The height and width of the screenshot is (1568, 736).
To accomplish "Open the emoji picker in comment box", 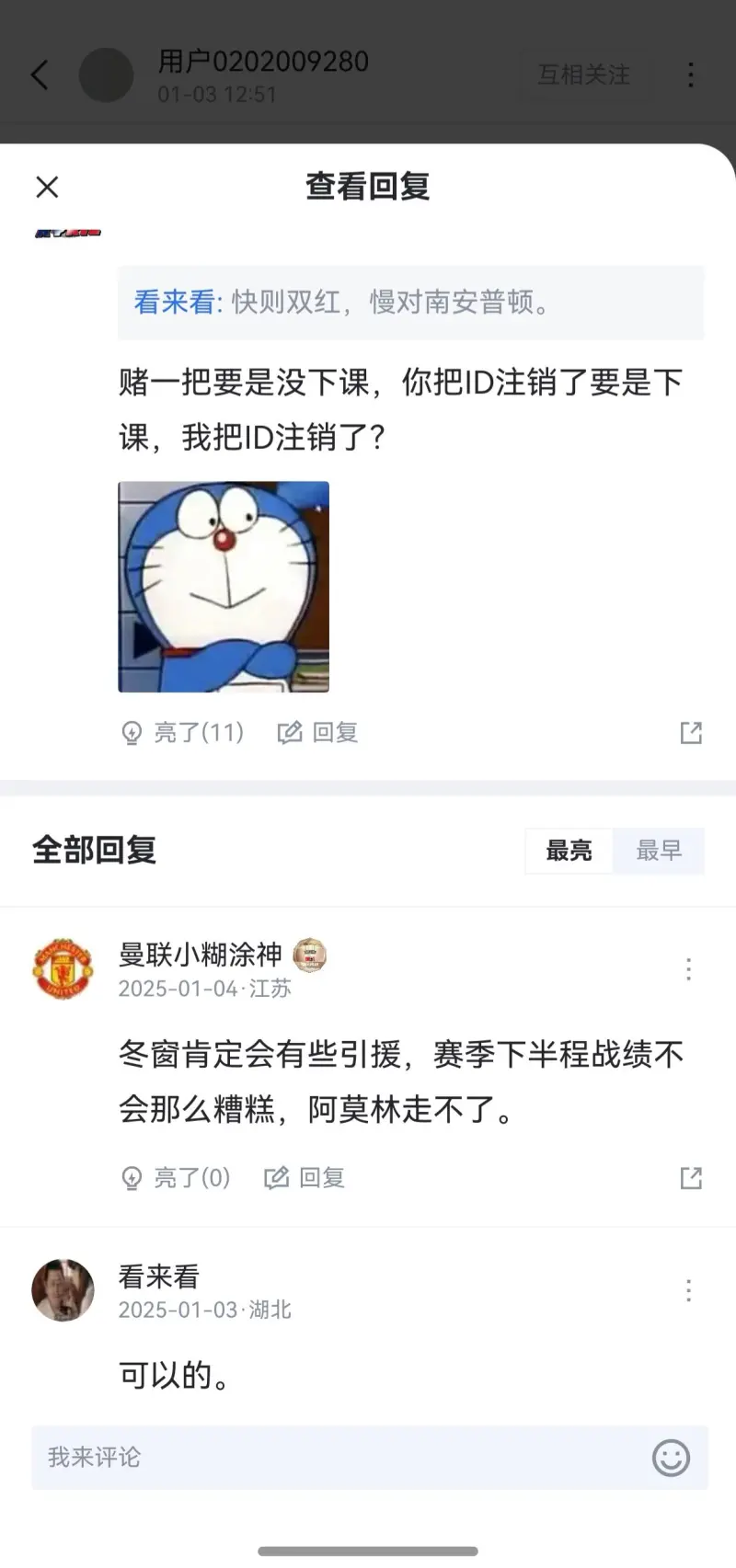I will [671, 1458].
